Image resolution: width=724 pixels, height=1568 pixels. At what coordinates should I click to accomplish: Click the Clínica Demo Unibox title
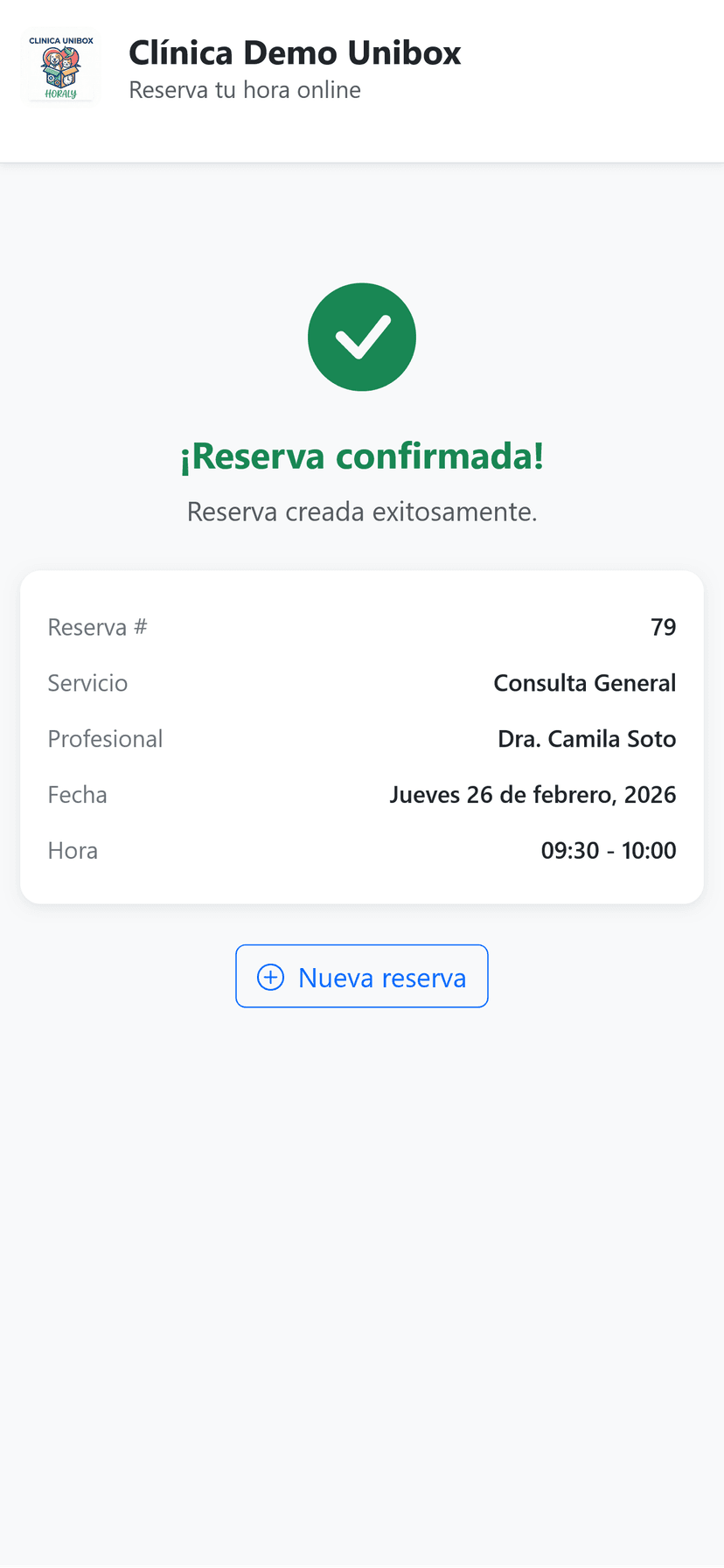[x=295, y=52]
